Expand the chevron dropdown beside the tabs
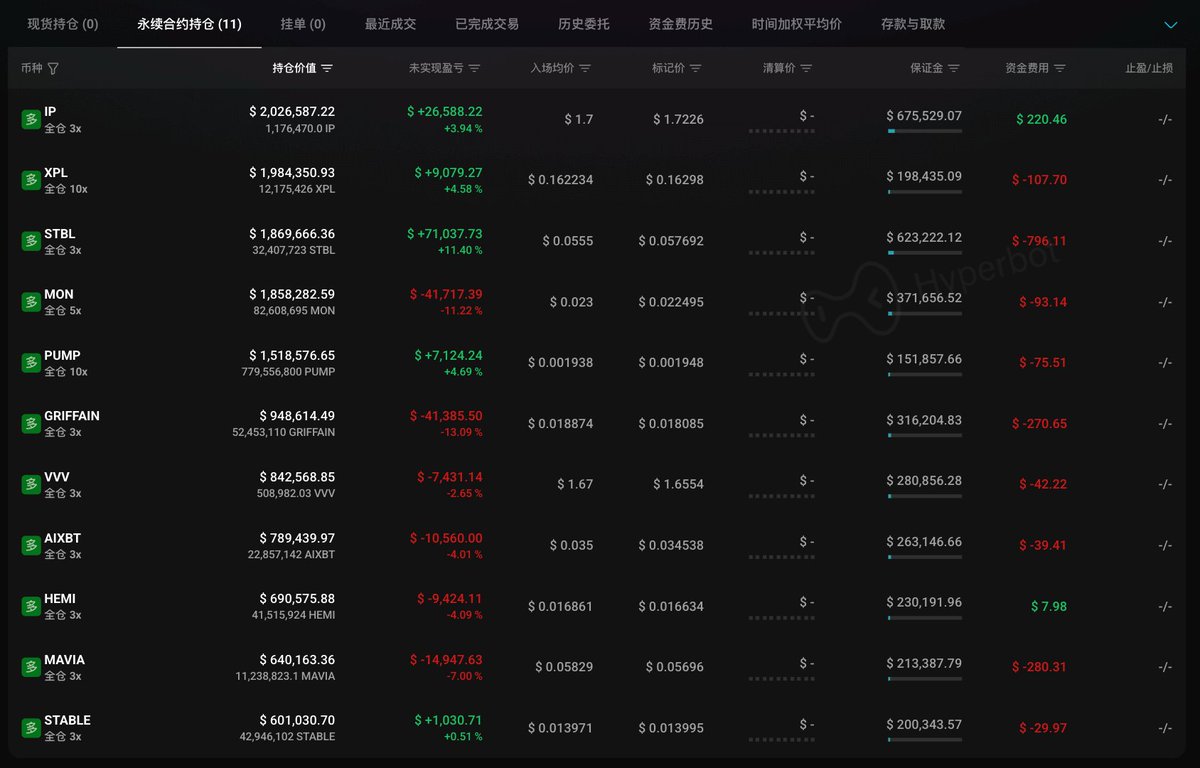 (x=1171, y=25)
